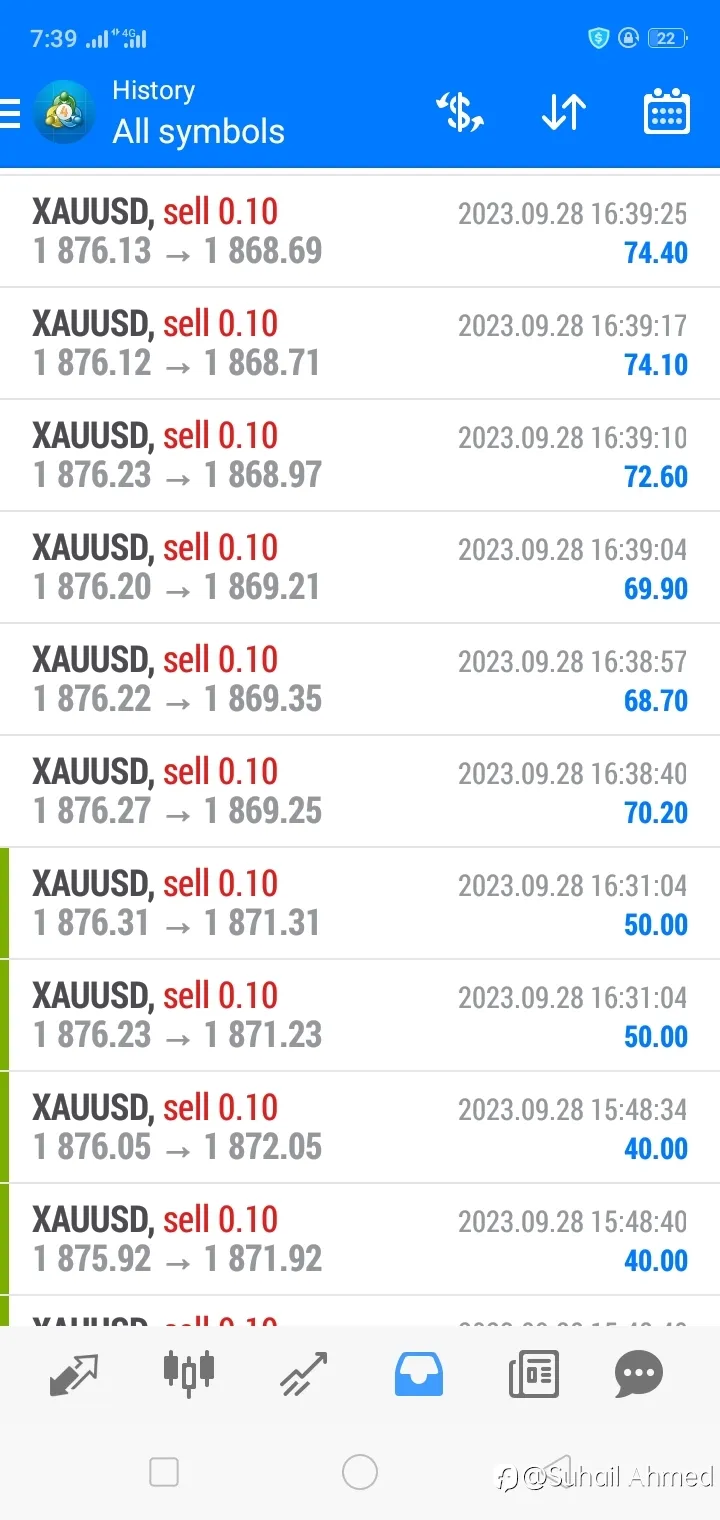This screenshot has height=1520, width=720.
Task: Open the trade with profit 68.70
Action: point(360,680)
